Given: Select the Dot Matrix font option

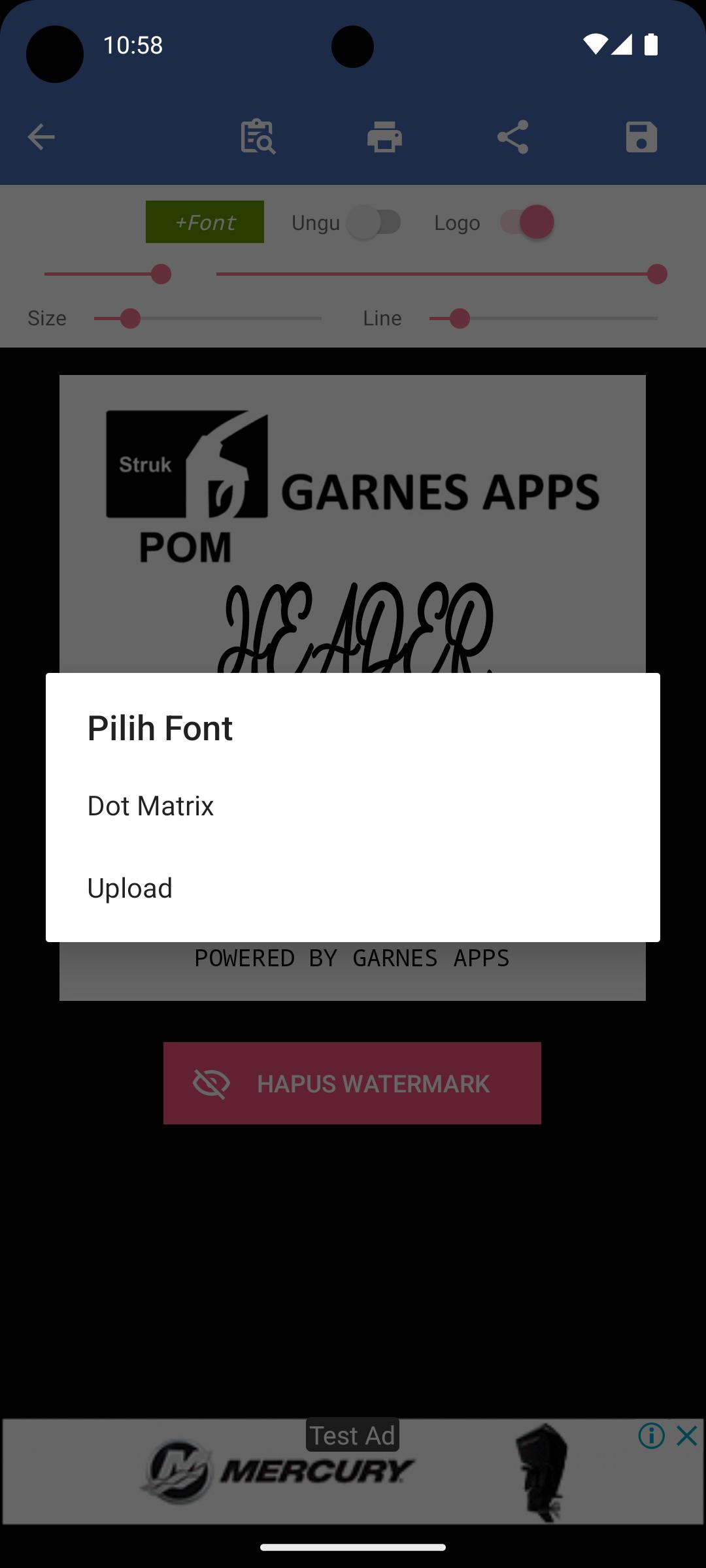Looking at the screenshot, I should 353,806.
